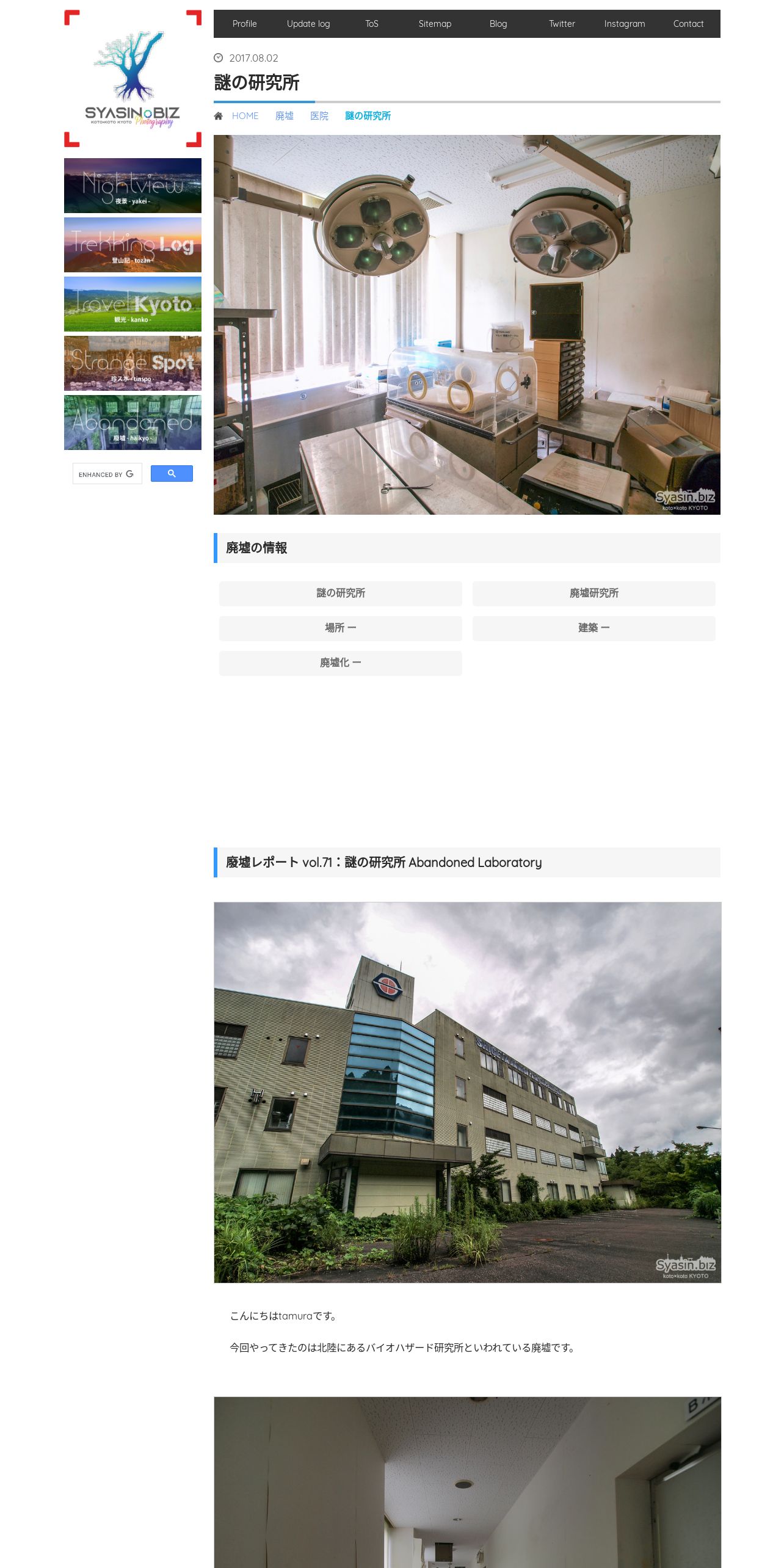Open the Strange Spot category banner
This screenshot has height=1568, width=784.
click(132, 363)
